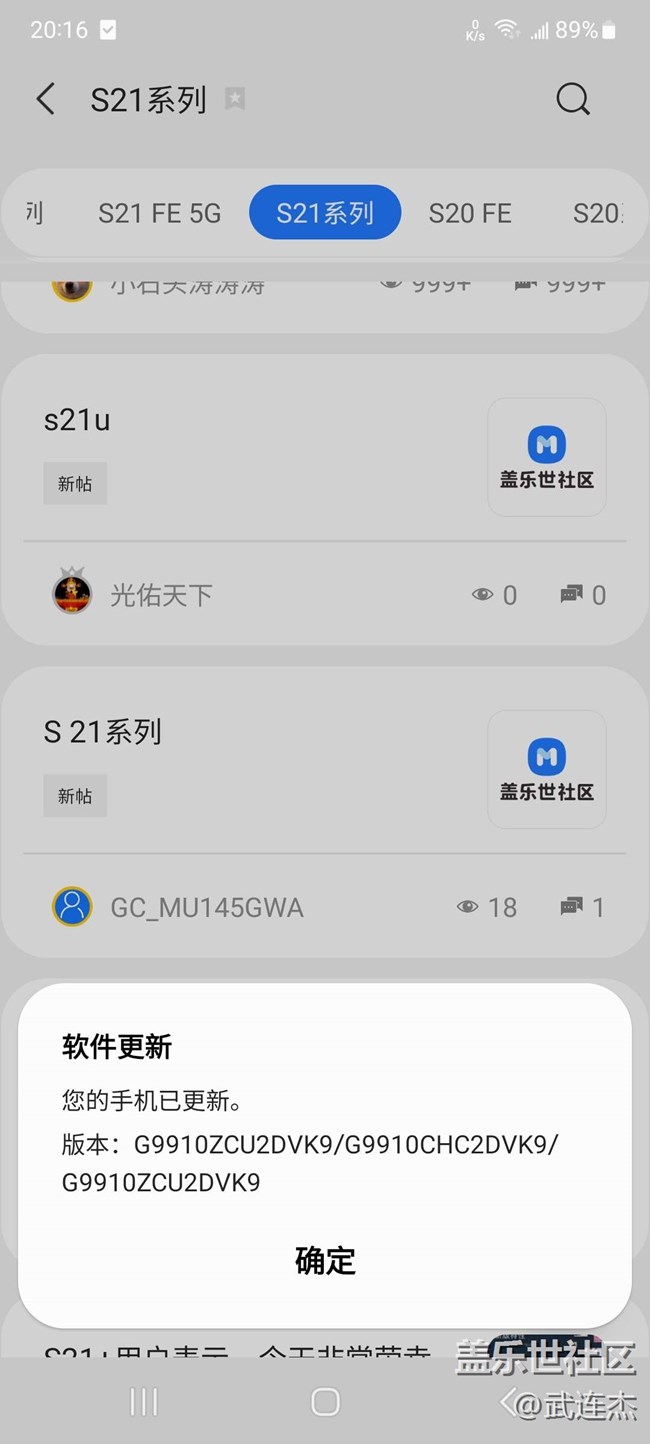This screenshot has height=1444, width=650.
Task: Switch to the S21 FE 5G tab
Action: coord(159,213)
